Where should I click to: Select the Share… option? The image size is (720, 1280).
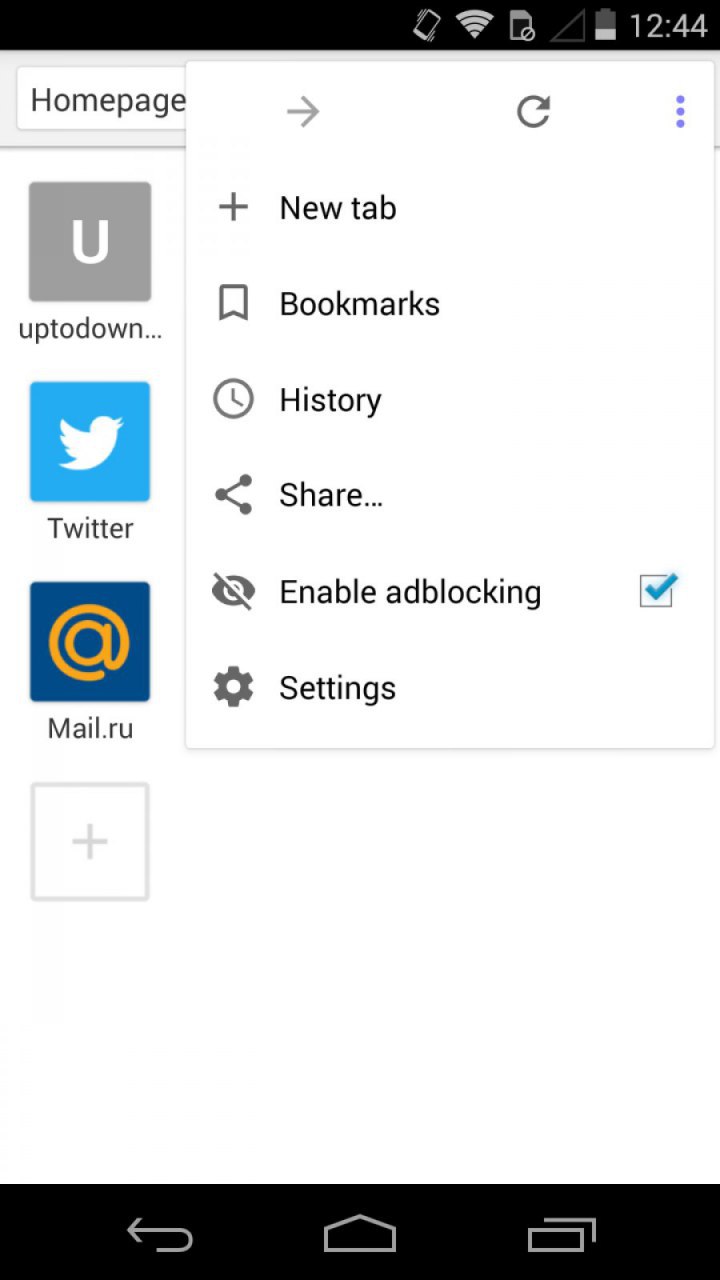pos(330,495)
